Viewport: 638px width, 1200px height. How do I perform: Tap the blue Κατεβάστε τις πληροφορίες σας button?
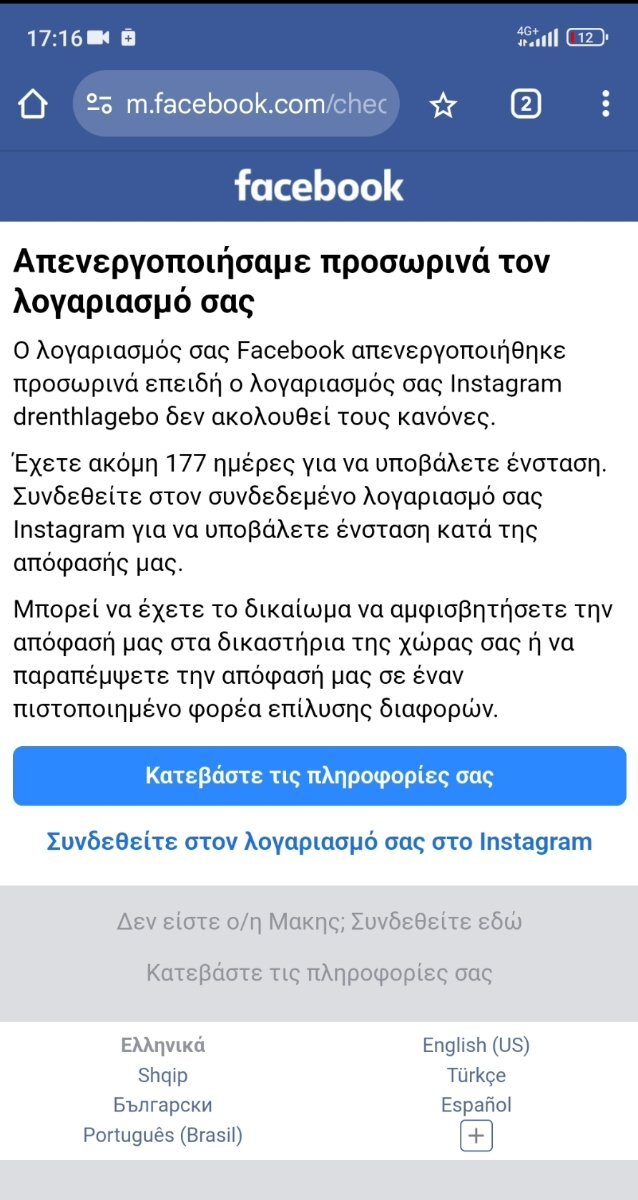[319, 776]
